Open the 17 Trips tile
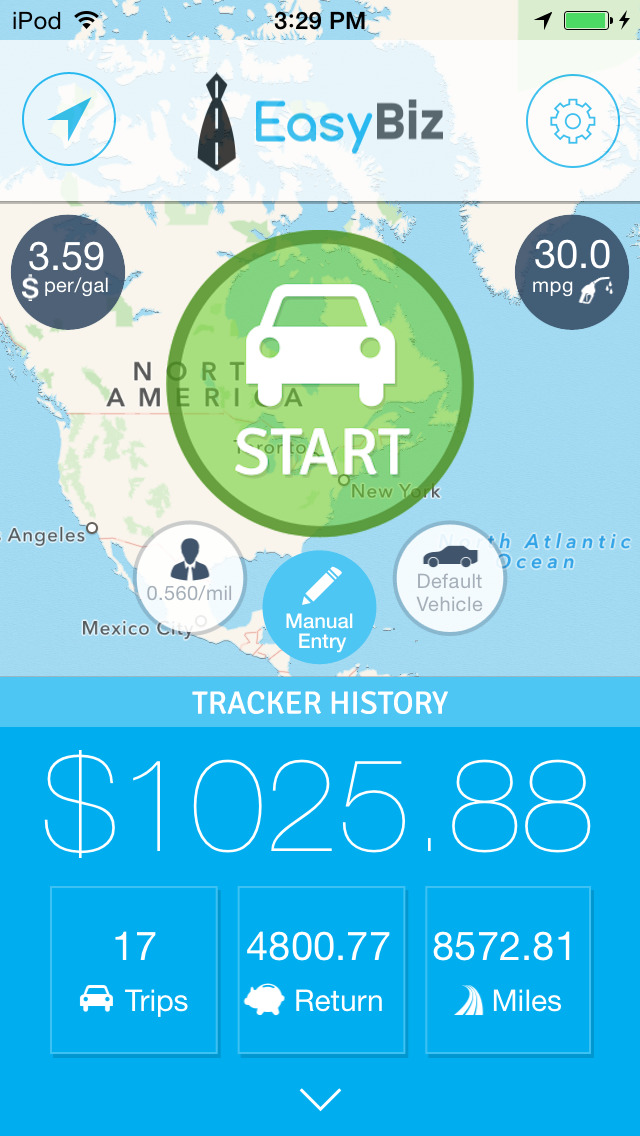The height and width of the screenshot is (1136, 640). 134,970
